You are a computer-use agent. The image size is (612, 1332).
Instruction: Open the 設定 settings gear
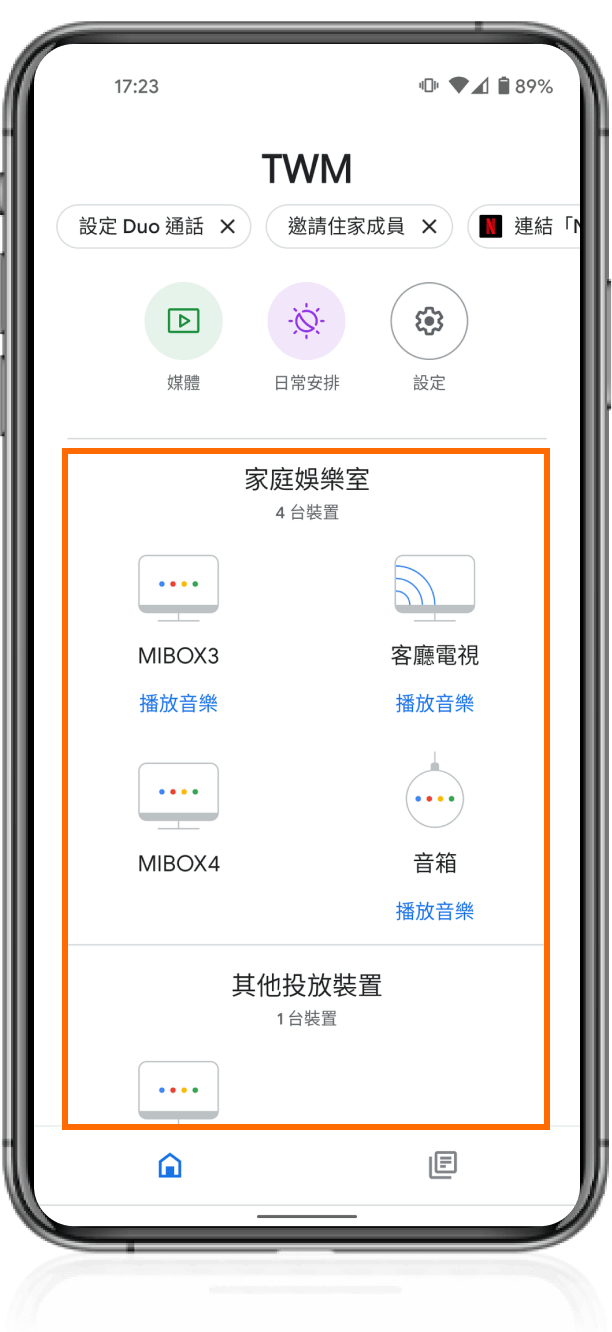pos(429,321)
